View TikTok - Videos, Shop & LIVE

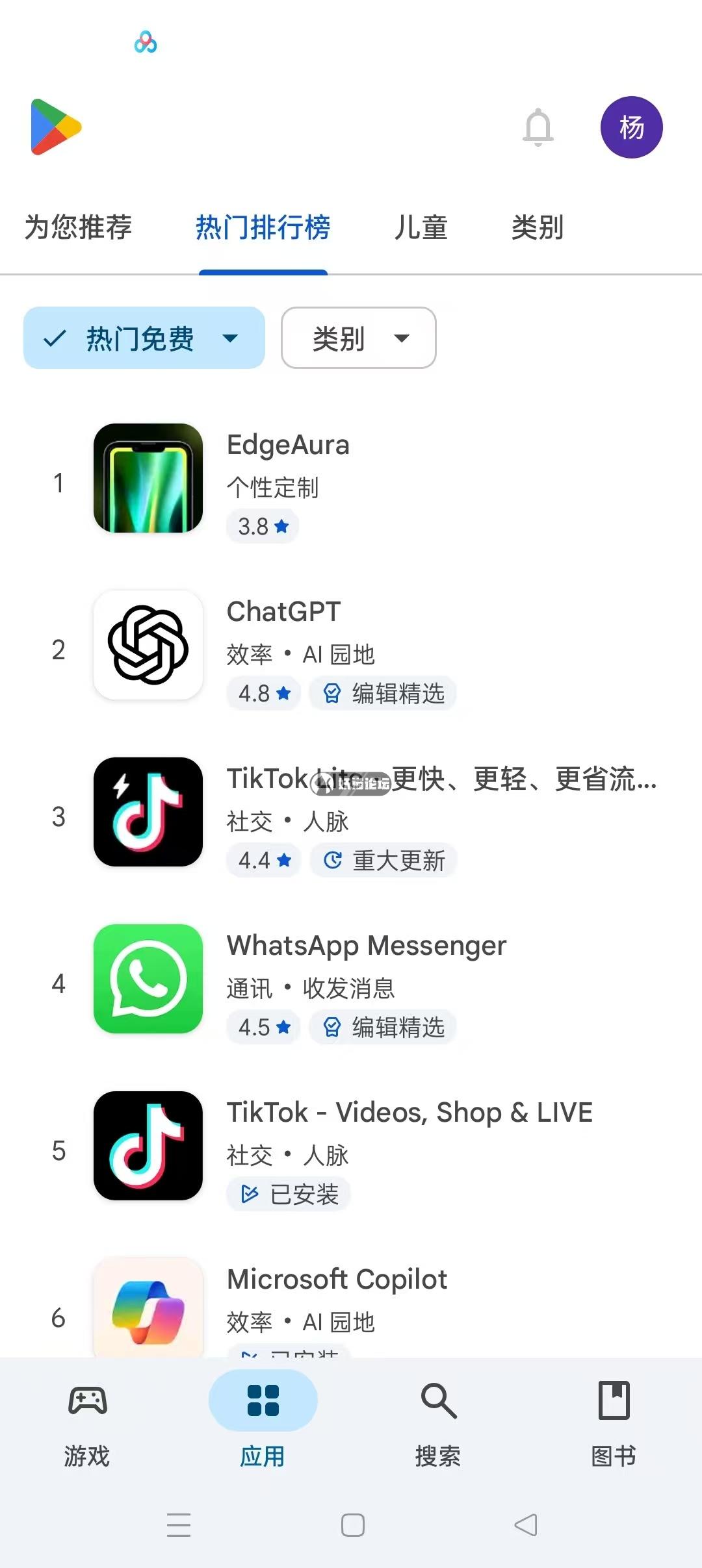coord(409,1113)
